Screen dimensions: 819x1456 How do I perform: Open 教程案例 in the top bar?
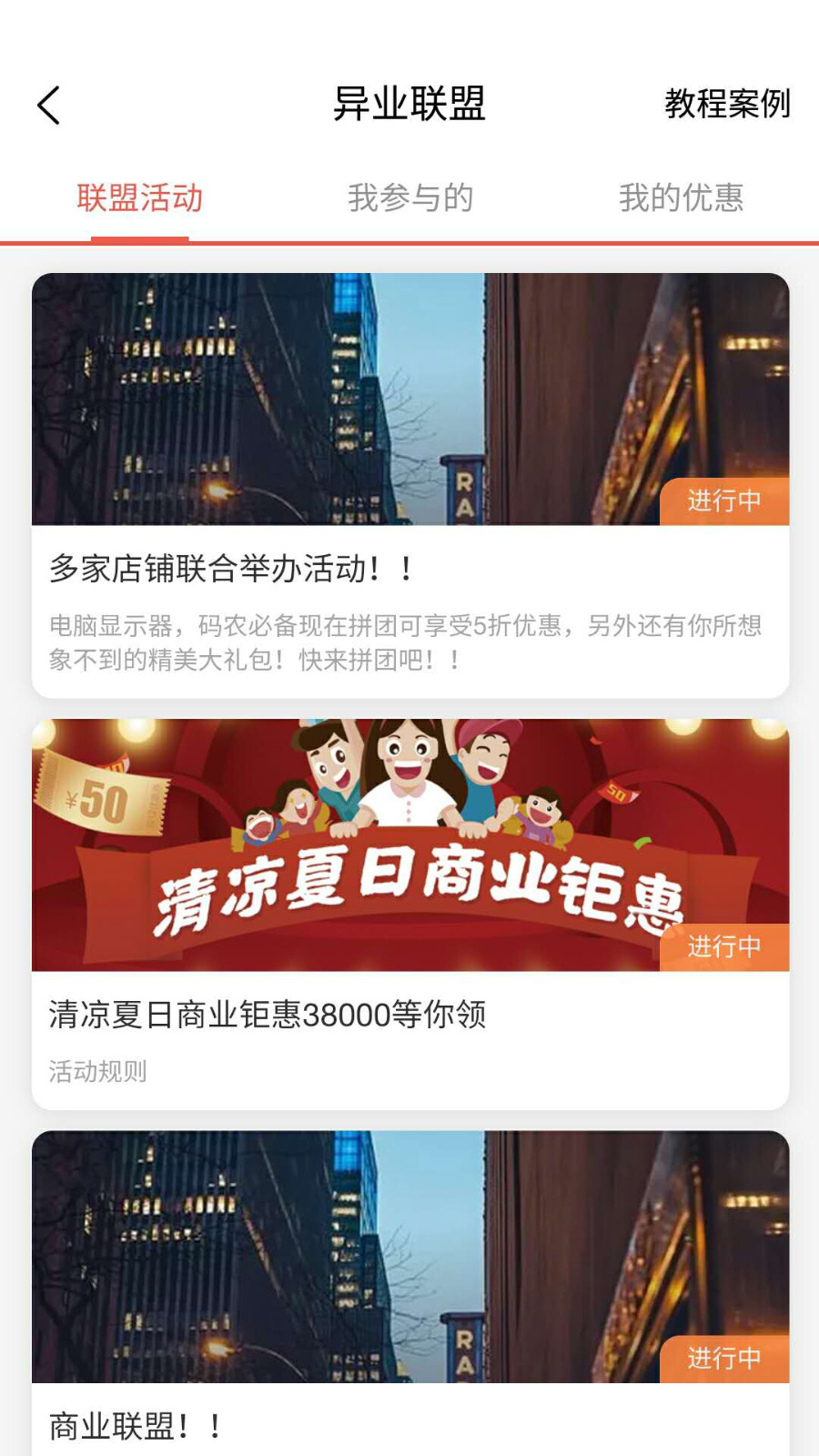[x=726, y=104]
